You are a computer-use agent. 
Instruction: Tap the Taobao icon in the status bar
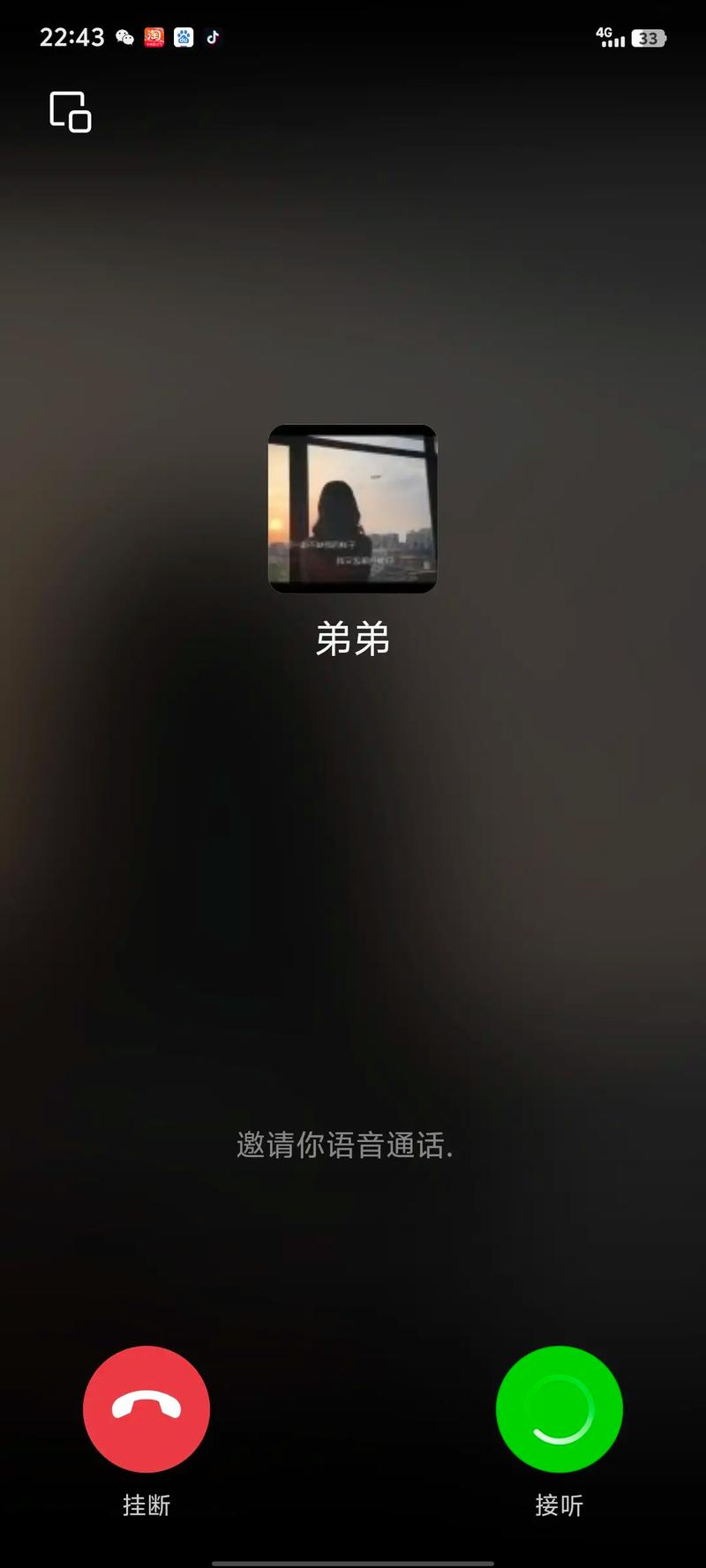click(x=152, y=37)
